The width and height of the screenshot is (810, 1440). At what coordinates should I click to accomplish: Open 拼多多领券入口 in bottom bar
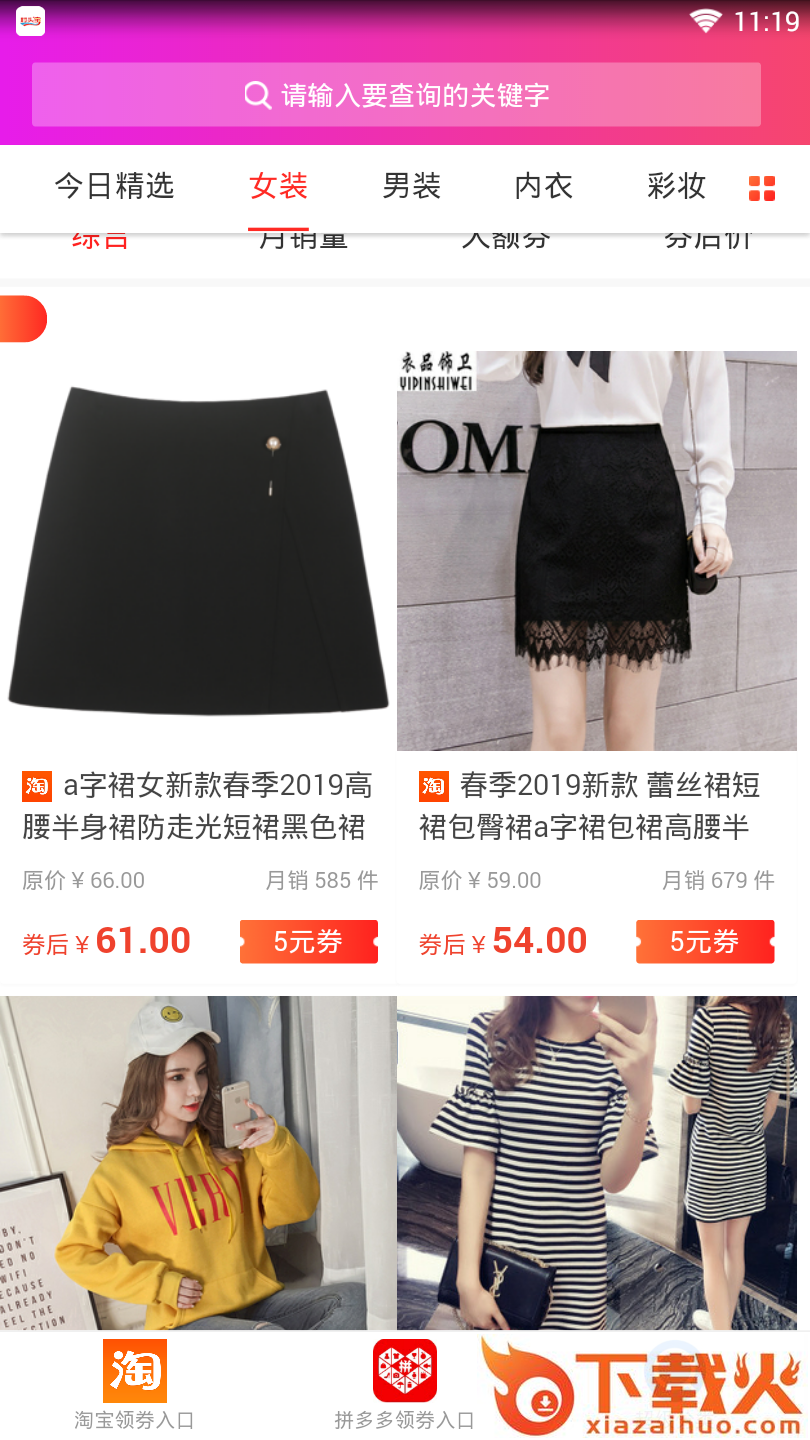[404, 1385]
